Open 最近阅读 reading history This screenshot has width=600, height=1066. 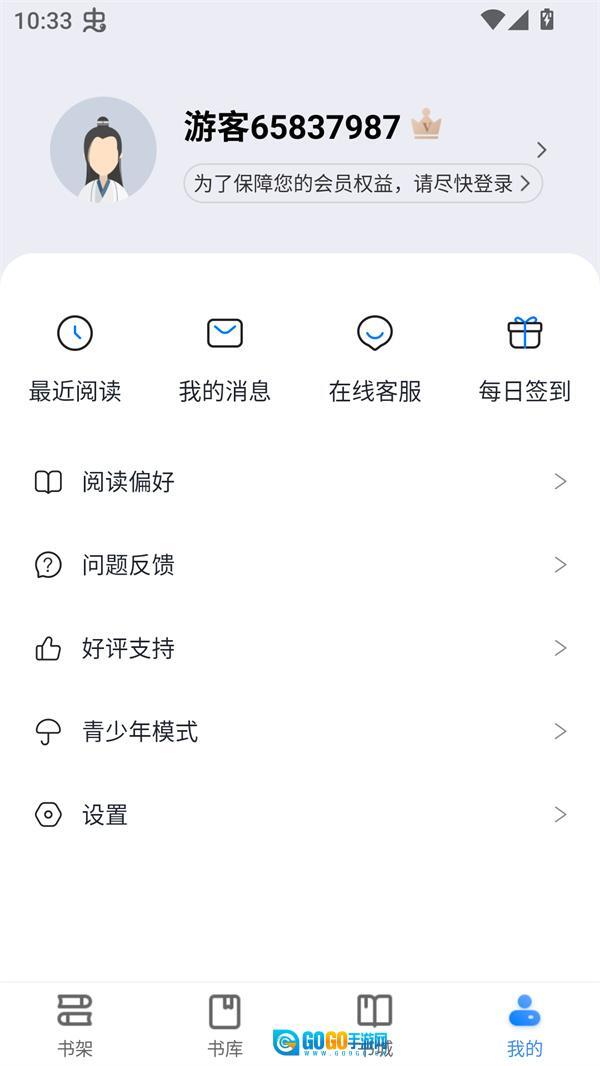pos(75,358)
